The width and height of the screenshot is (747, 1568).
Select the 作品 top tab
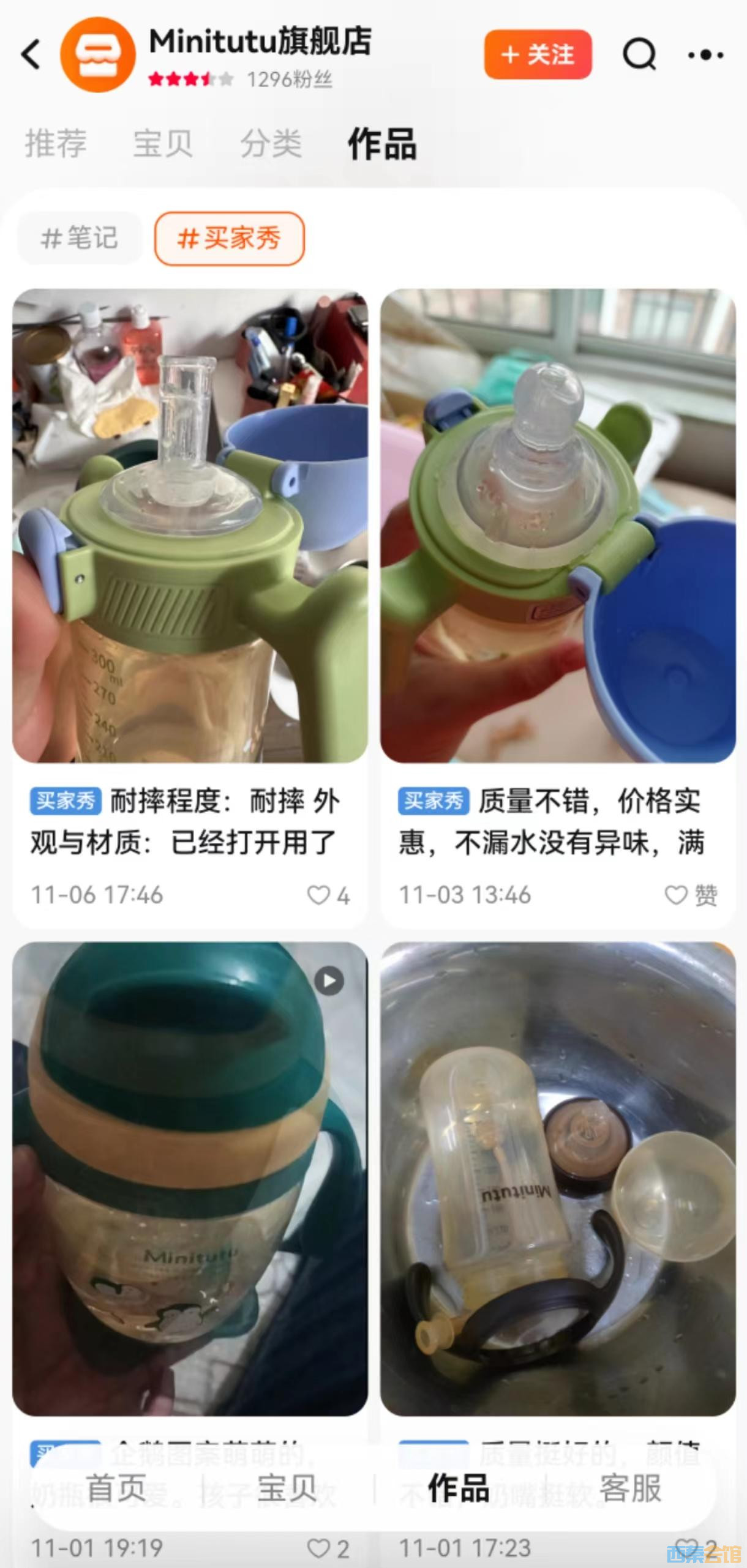click(382, 144)
